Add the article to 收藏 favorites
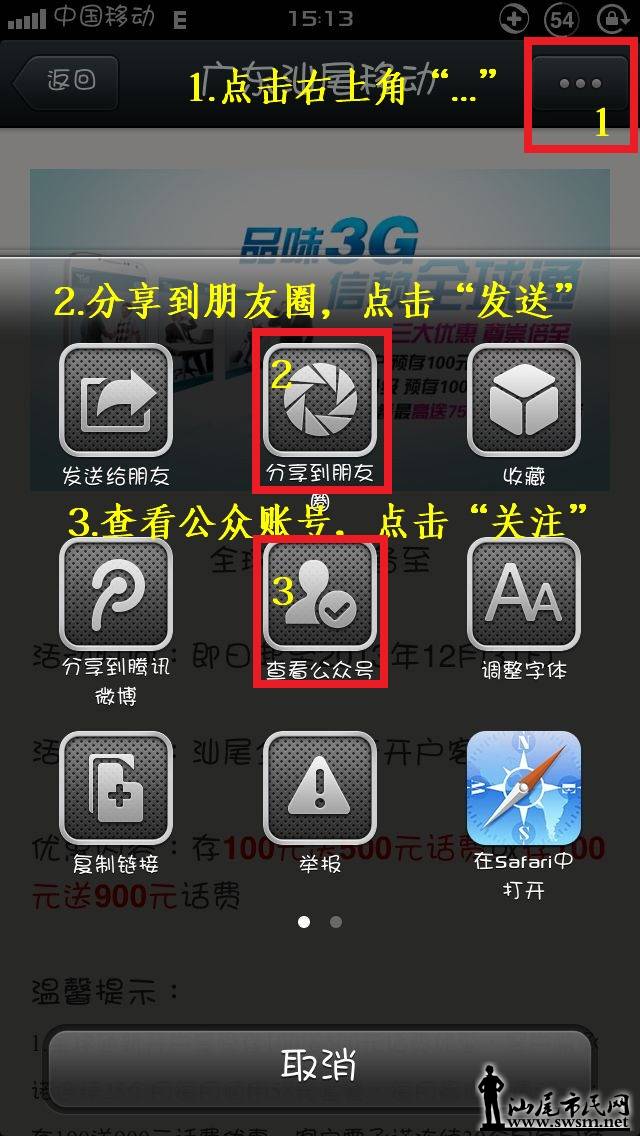Viewport: 640px width, 1136px height. [524, 400]
